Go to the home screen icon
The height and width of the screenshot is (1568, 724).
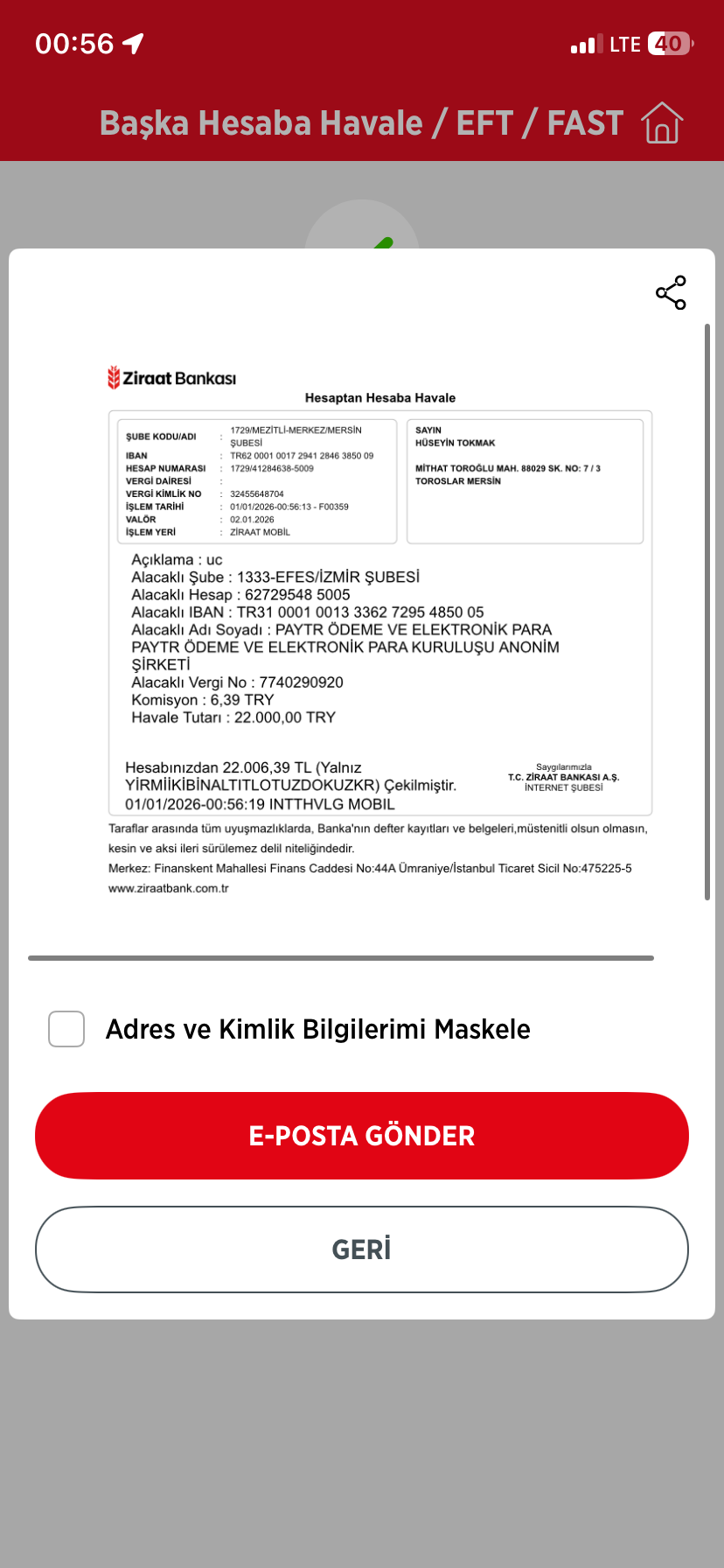click(662, 122)
